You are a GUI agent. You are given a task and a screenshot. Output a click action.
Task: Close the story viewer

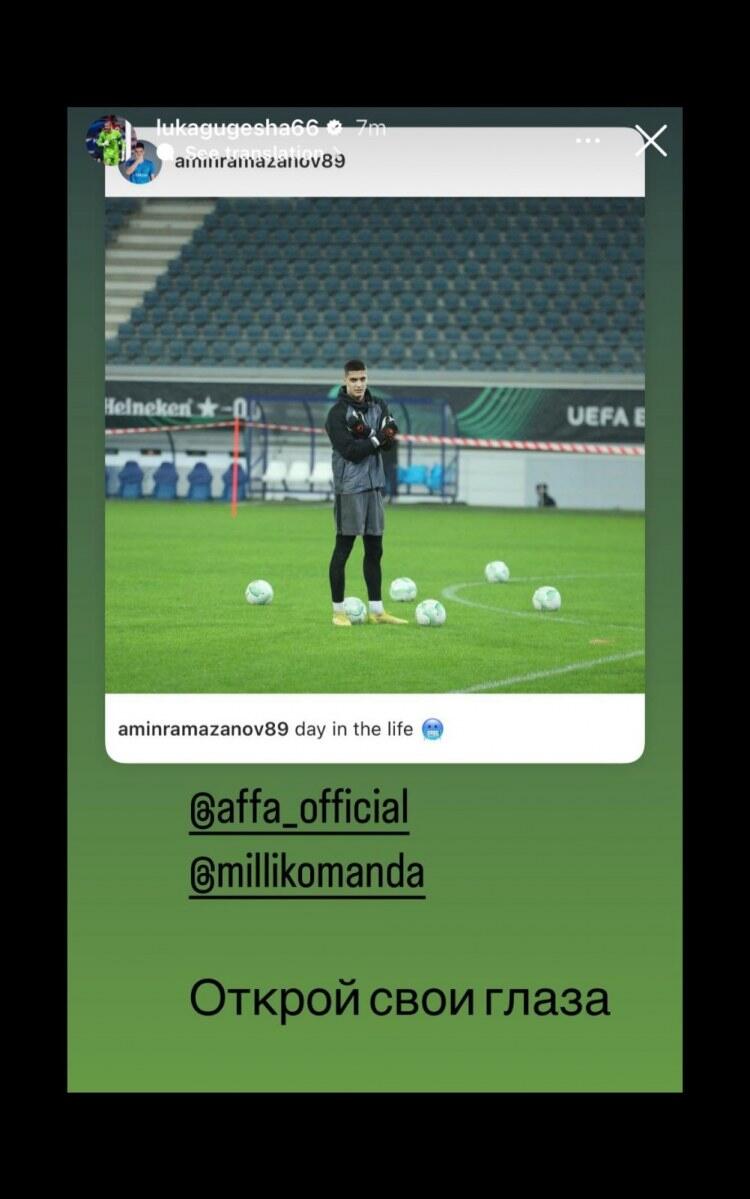651,141
